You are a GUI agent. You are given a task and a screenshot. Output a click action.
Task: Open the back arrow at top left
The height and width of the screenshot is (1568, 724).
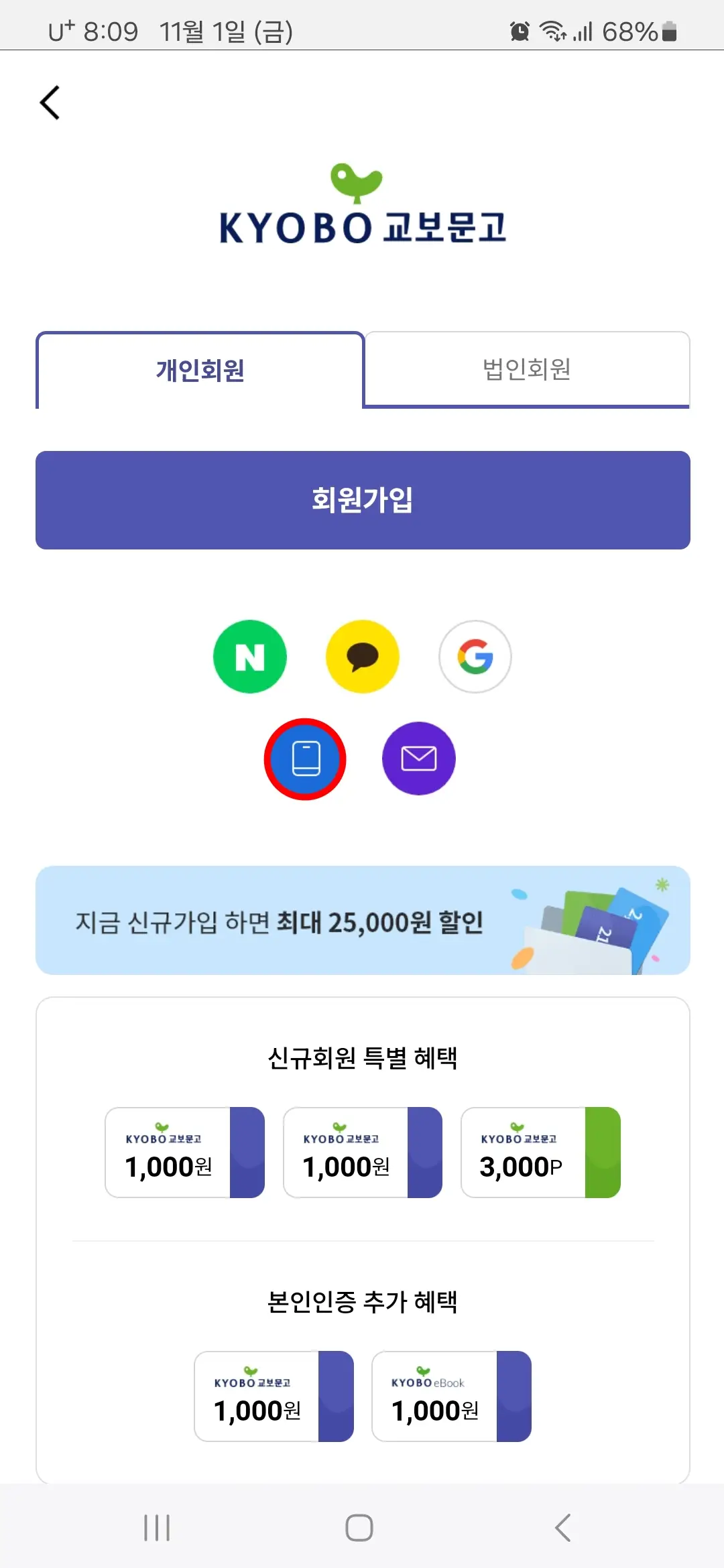(49, 102)
